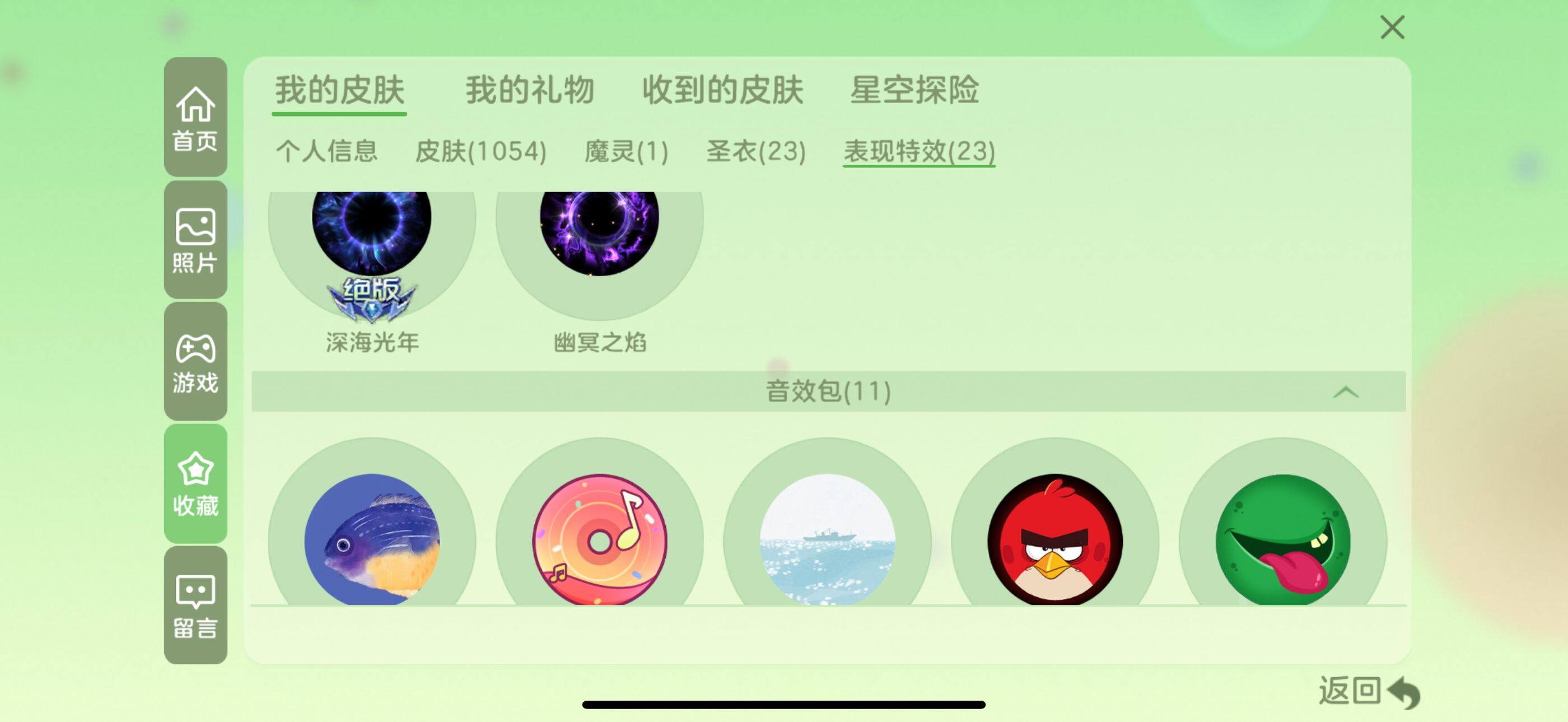Open the 星空探险 tab
This screenshot has height=722, width=1568.
tap(914, 90)
